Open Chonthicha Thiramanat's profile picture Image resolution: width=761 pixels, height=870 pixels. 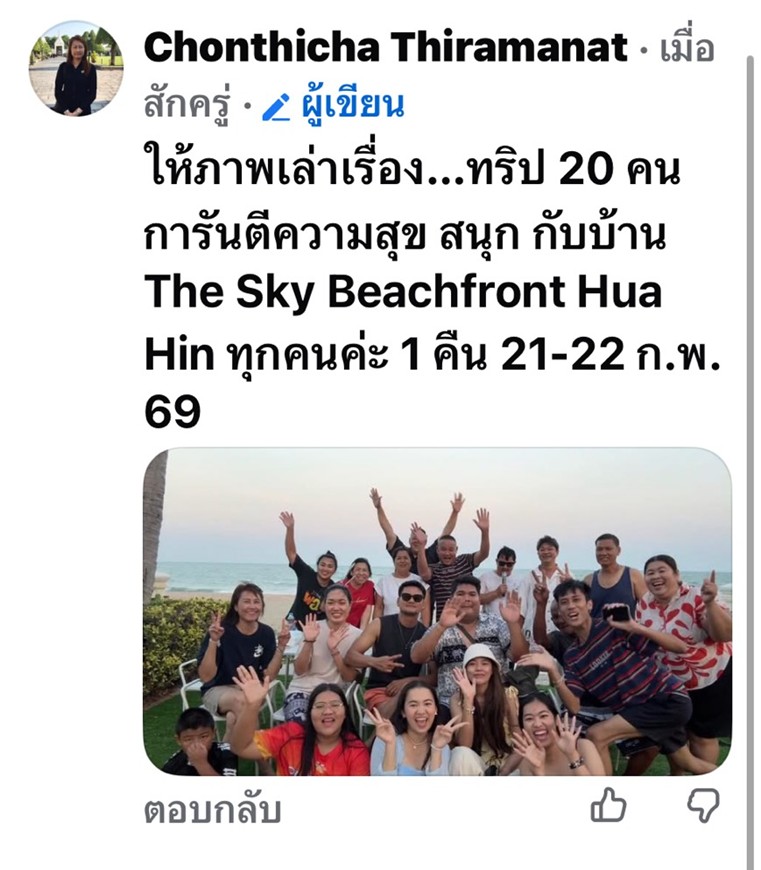[76, 69]
